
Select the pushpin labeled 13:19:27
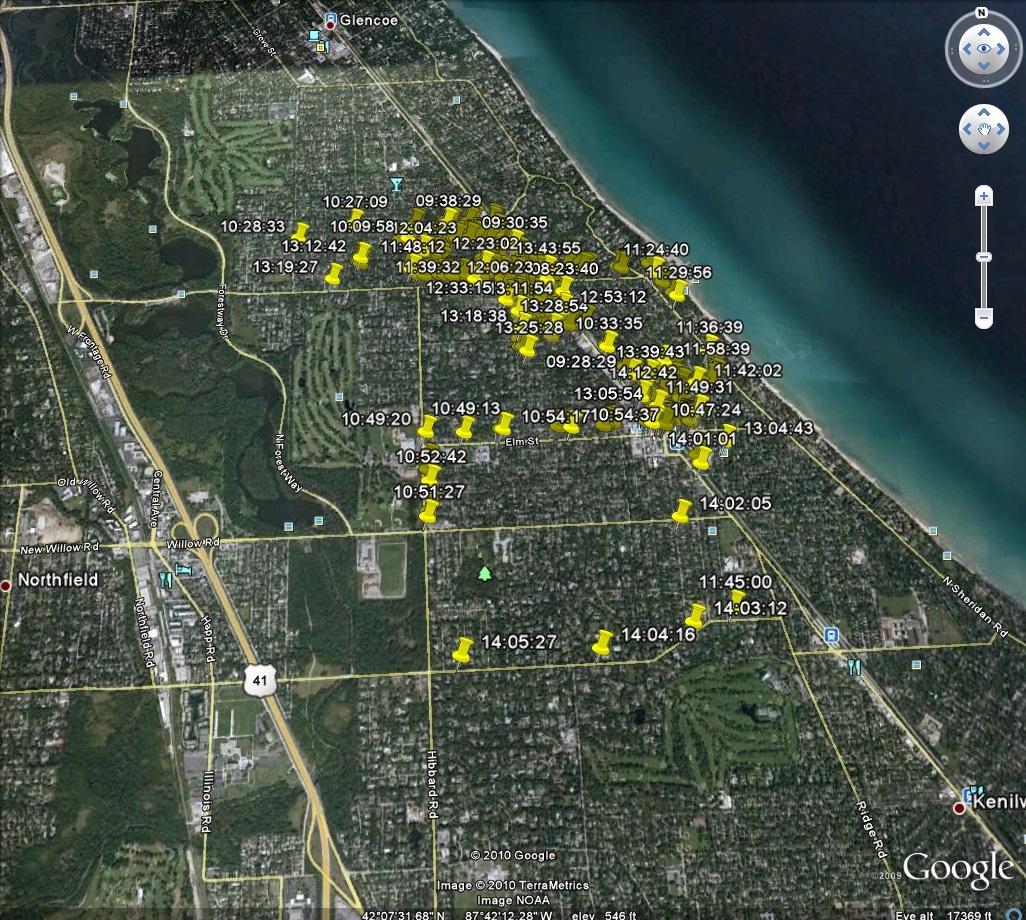point(334,275)
